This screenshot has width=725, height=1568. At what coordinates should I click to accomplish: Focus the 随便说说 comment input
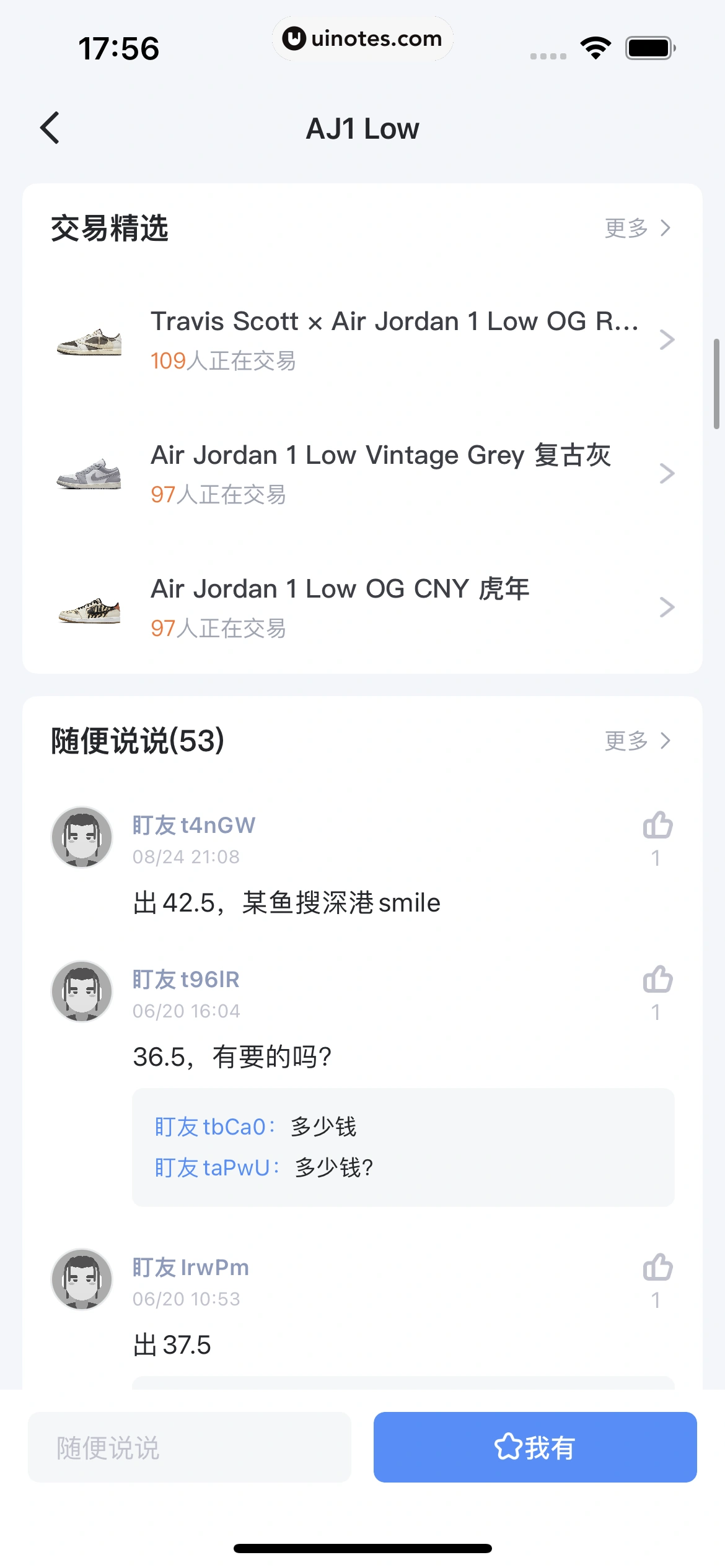[190, 1448]
